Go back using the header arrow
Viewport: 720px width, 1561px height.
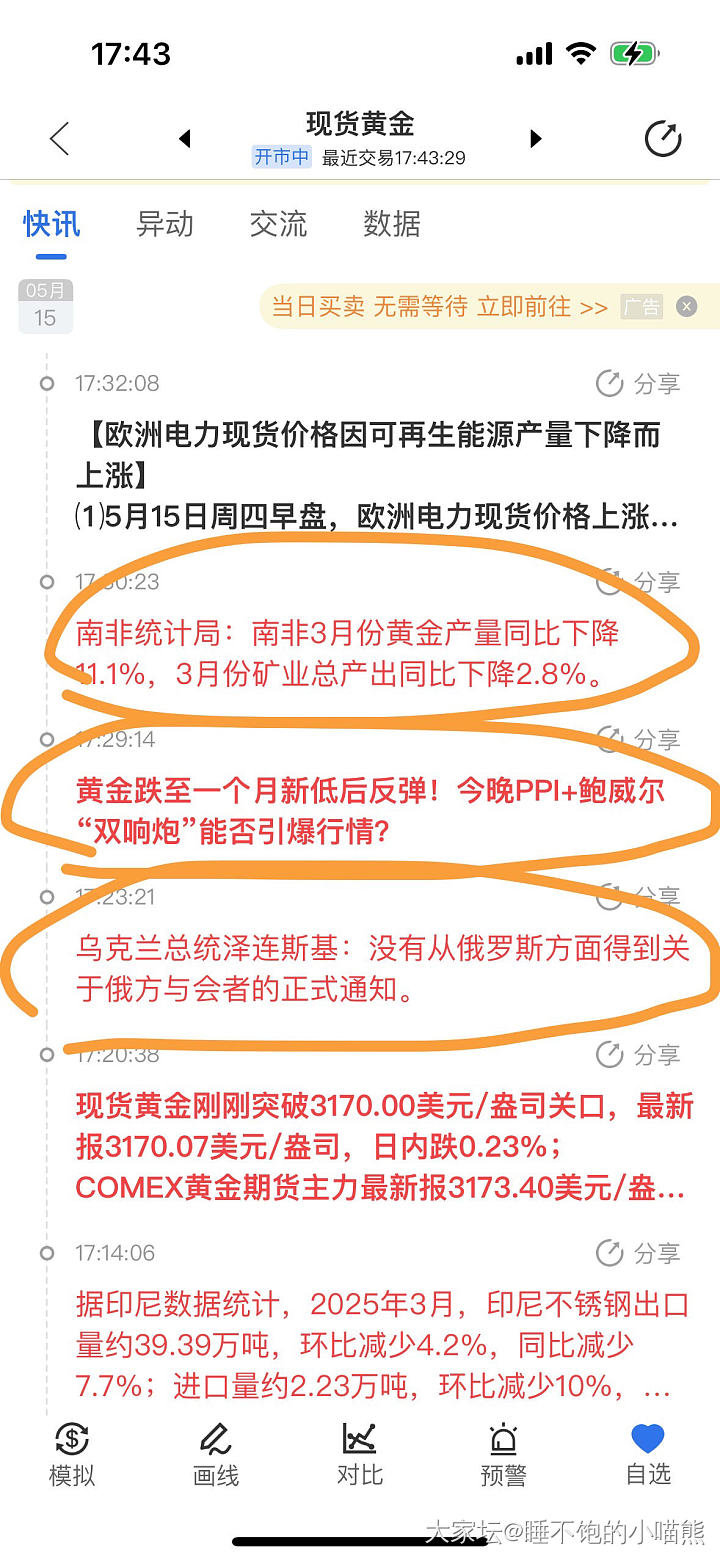click(60, 139)
